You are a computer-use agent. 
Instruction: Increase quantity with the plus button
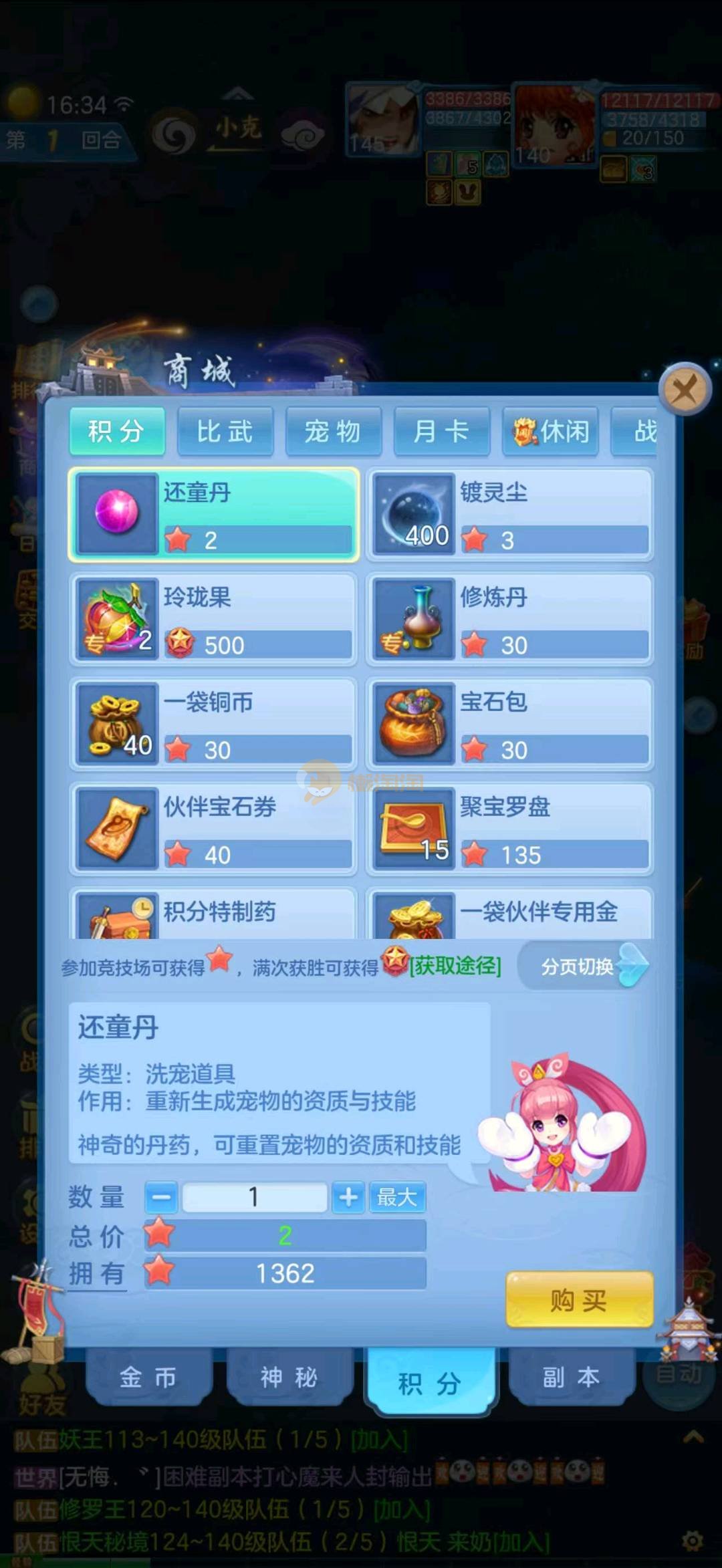coord(348,1197)
